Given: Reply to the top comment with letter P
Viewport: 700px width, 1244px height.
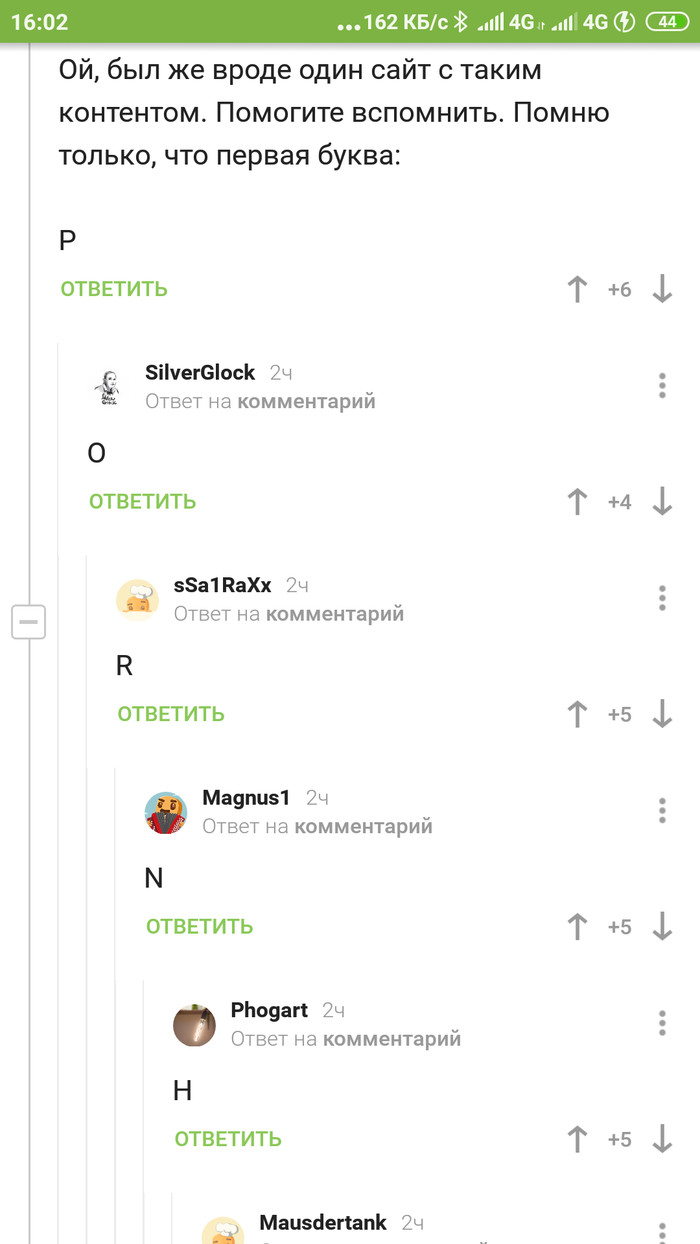Looking at the screenshot, I should [x=114, y=289].
